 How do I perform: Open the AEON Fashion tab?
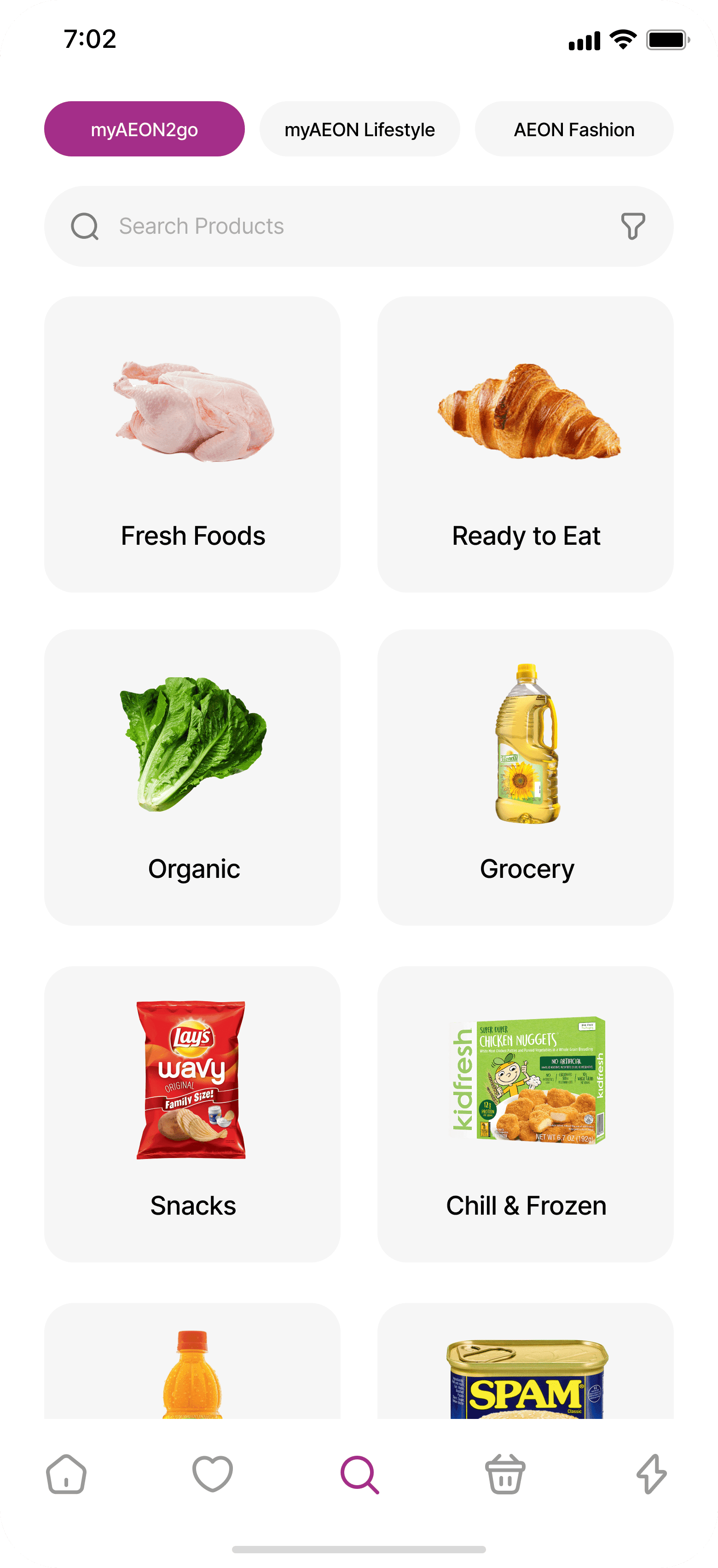point(573,129)
